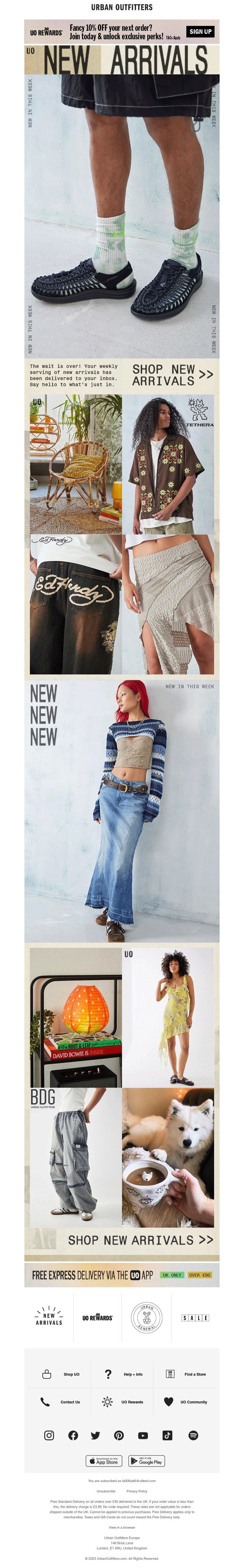The width and height of the screenshot is (244, 1568).
Task: Open the Pinterest icon
Action: coord(119,1435)
